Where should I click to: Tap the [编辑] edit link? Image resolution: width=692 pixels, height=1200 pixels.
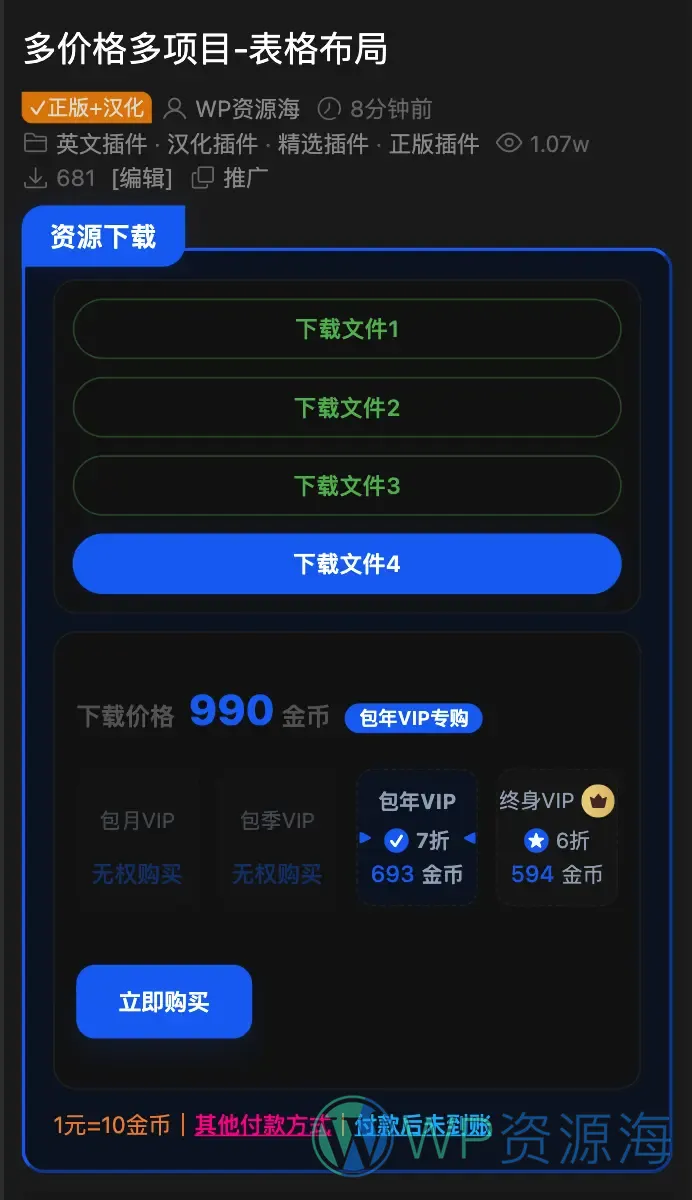(142, 179)
